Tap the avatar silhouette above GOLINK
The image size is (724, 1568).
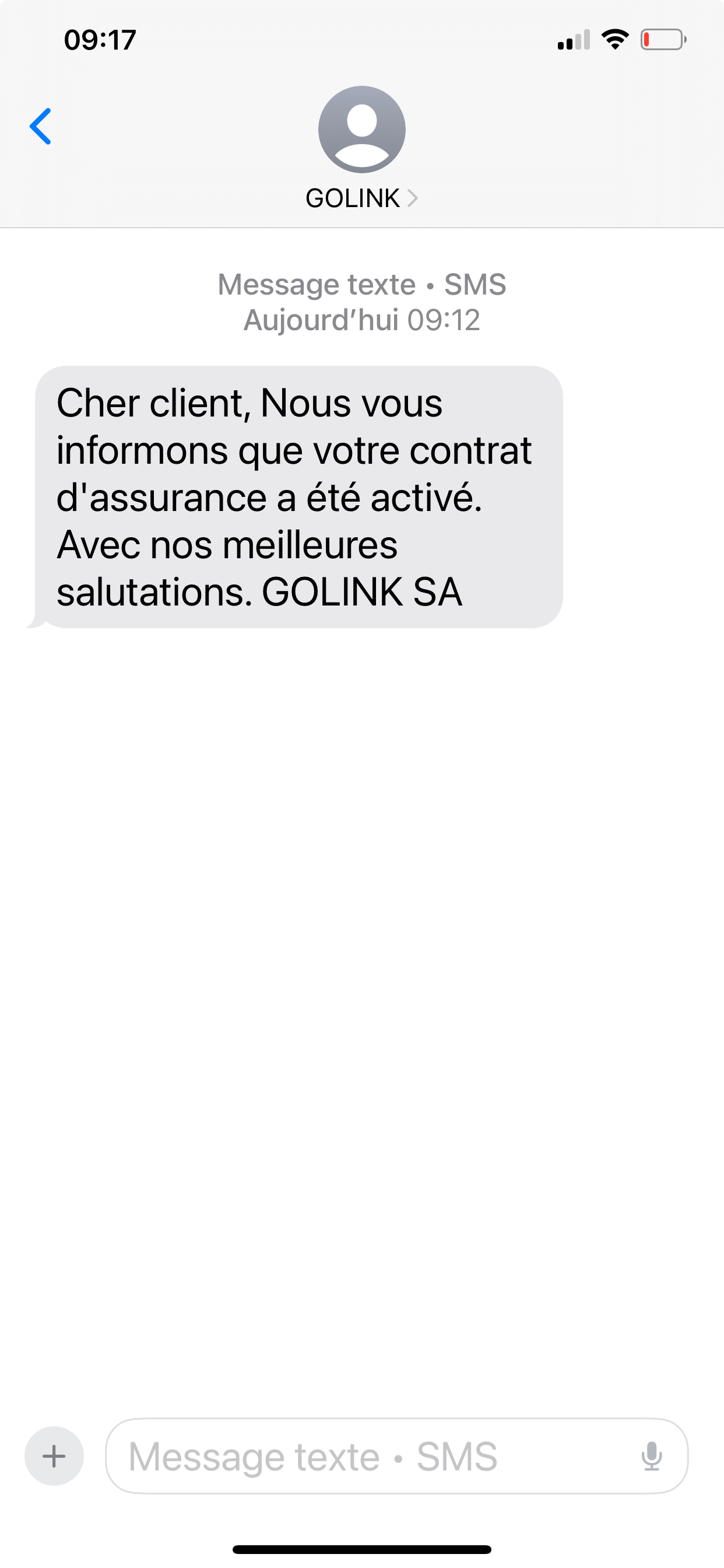point(361,129)
